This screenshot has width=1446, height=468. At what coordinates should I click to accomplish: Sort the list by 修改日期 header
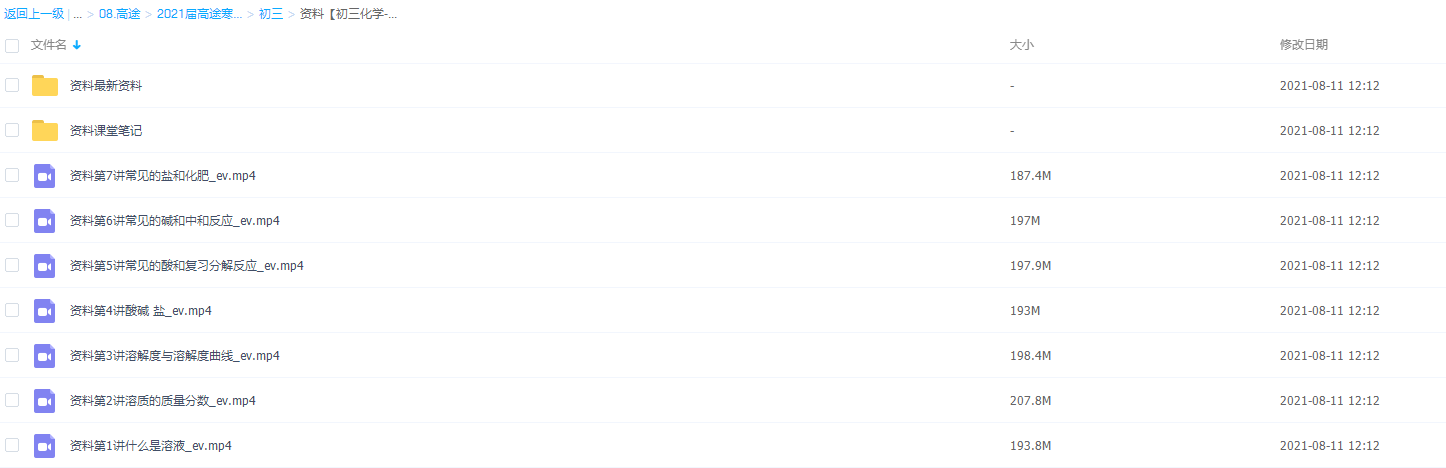pyautogui.click(x=1304, y=45)
